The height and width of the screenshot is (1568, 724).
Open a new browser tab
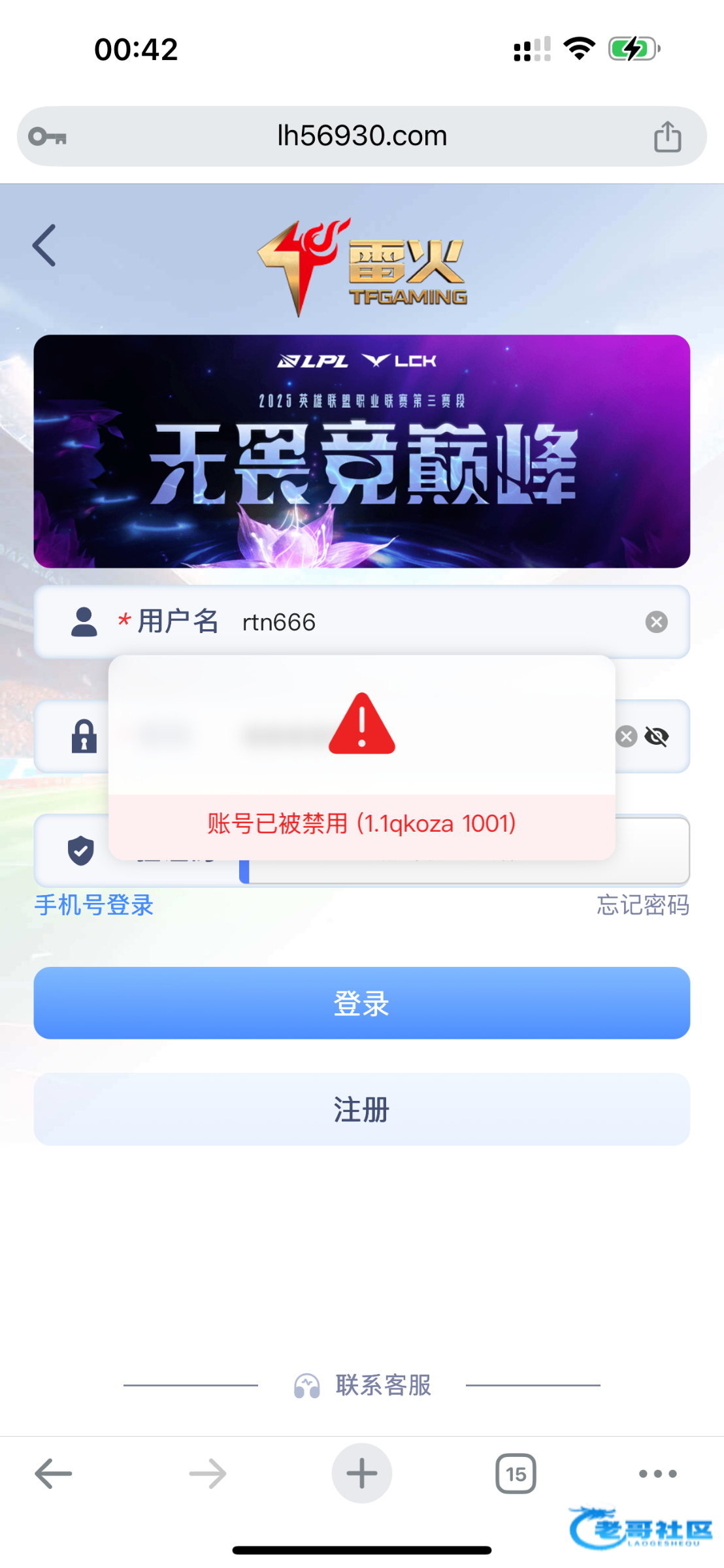click(x=362, y=1473)
